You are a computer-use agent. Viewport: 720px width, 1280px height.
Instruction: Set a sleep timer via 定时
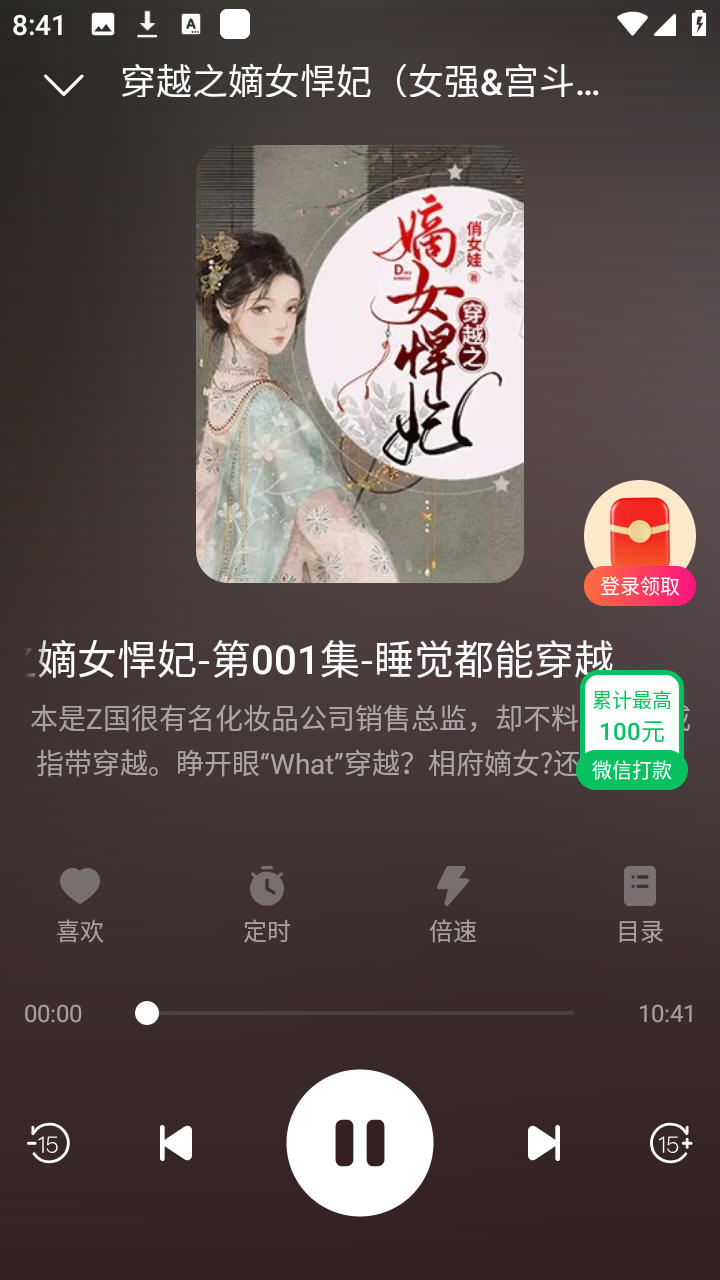coord(266,905)
